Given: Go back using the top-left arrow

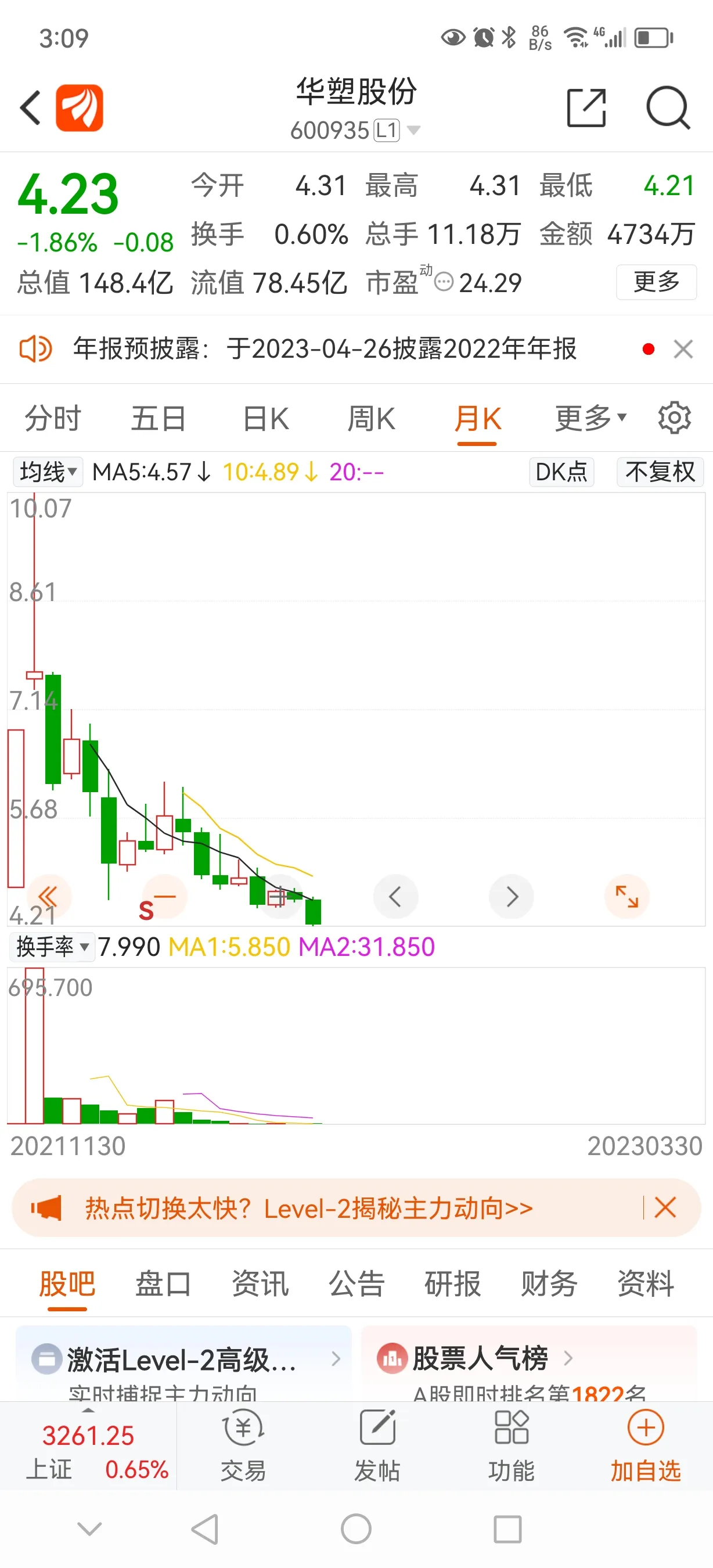Looking at the screenshot, I should (30, 109).
